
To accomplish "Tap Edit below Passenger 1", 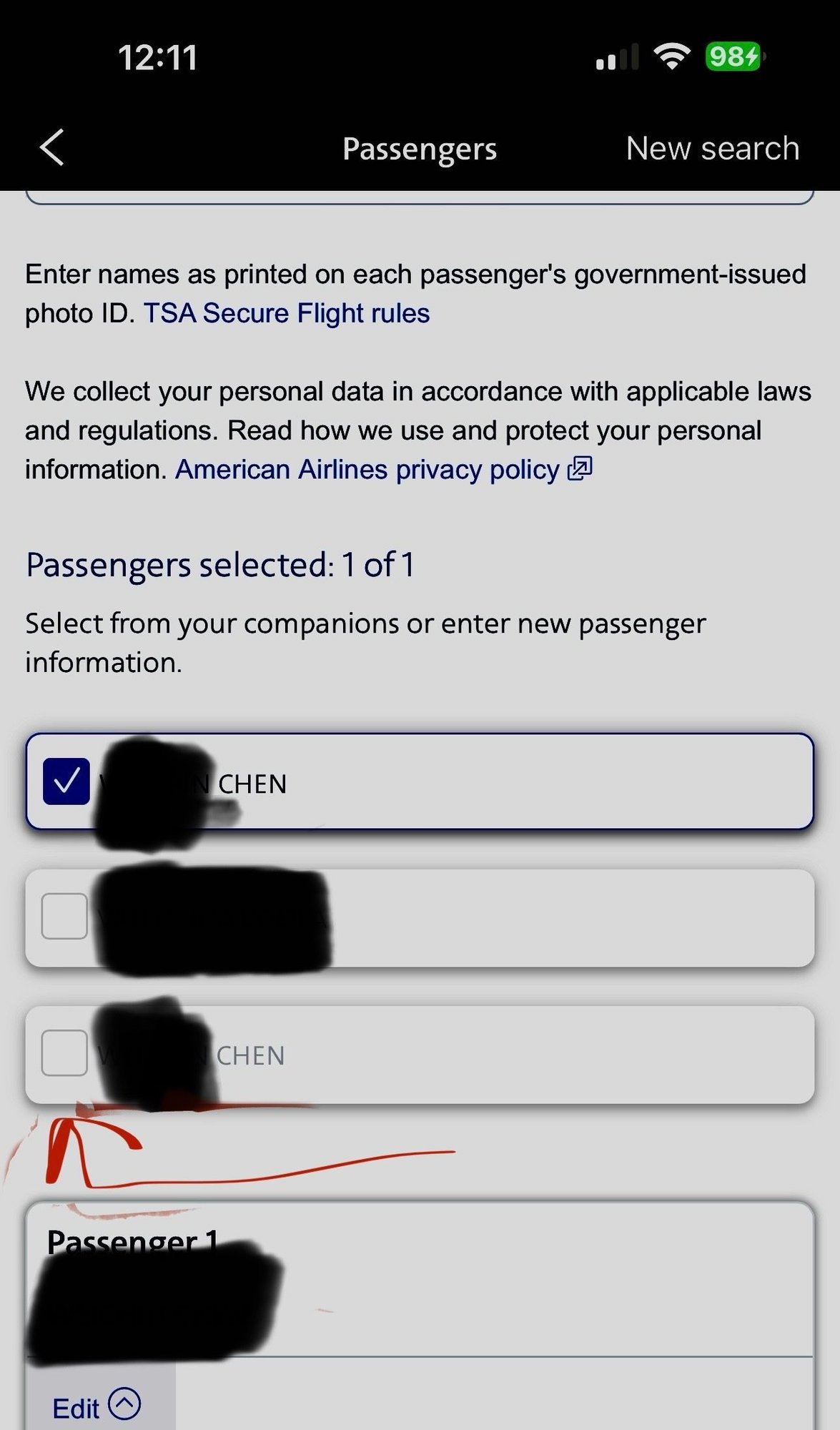I will [79, 1406].
